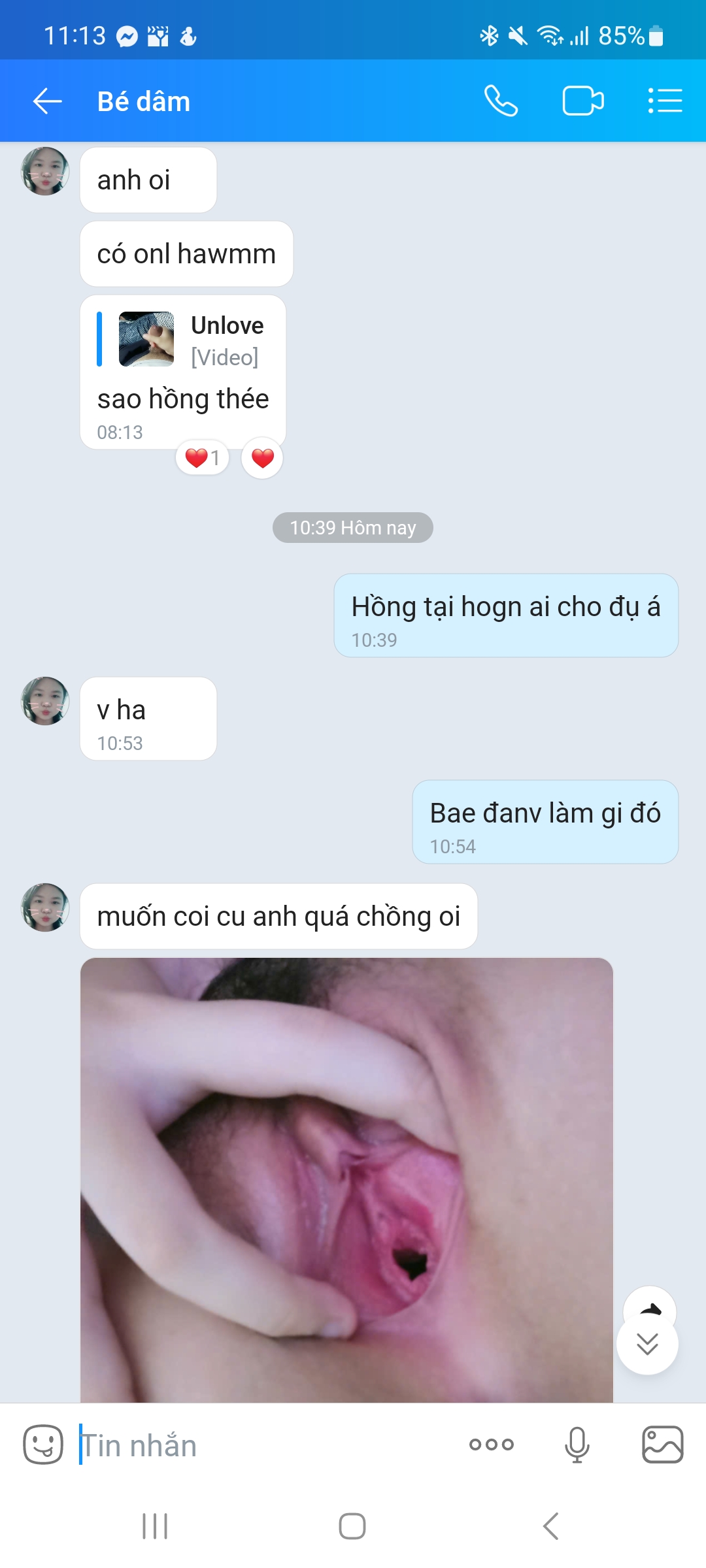
Task: Record a voice message with the microphone
Action: point(577,1445)
